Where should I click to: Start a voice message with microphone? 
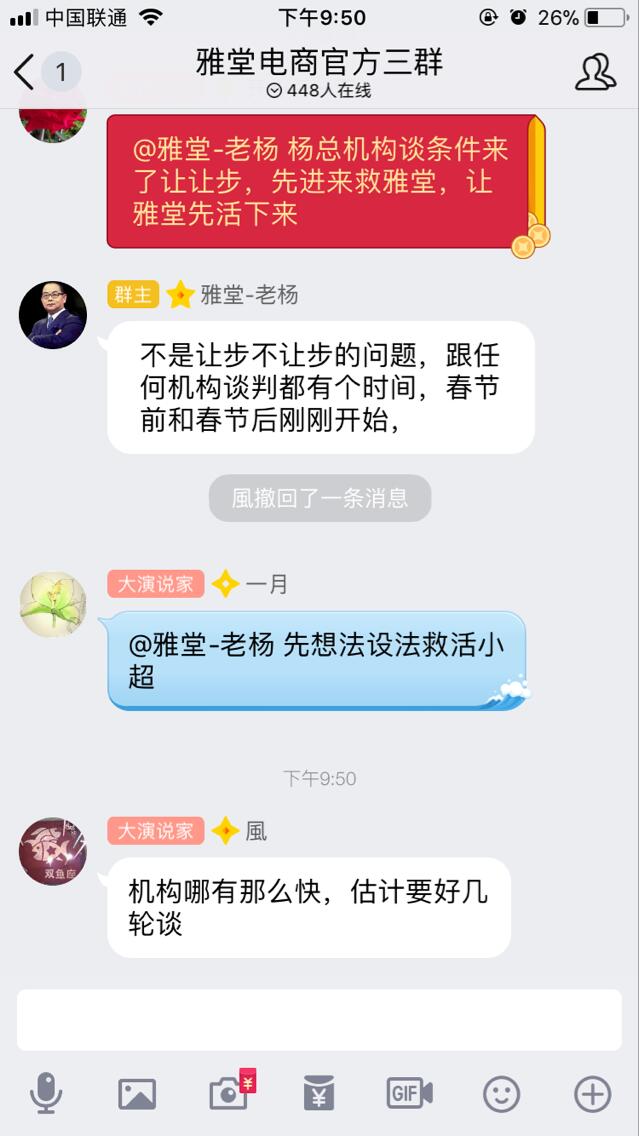click(x=46, y=1094)
